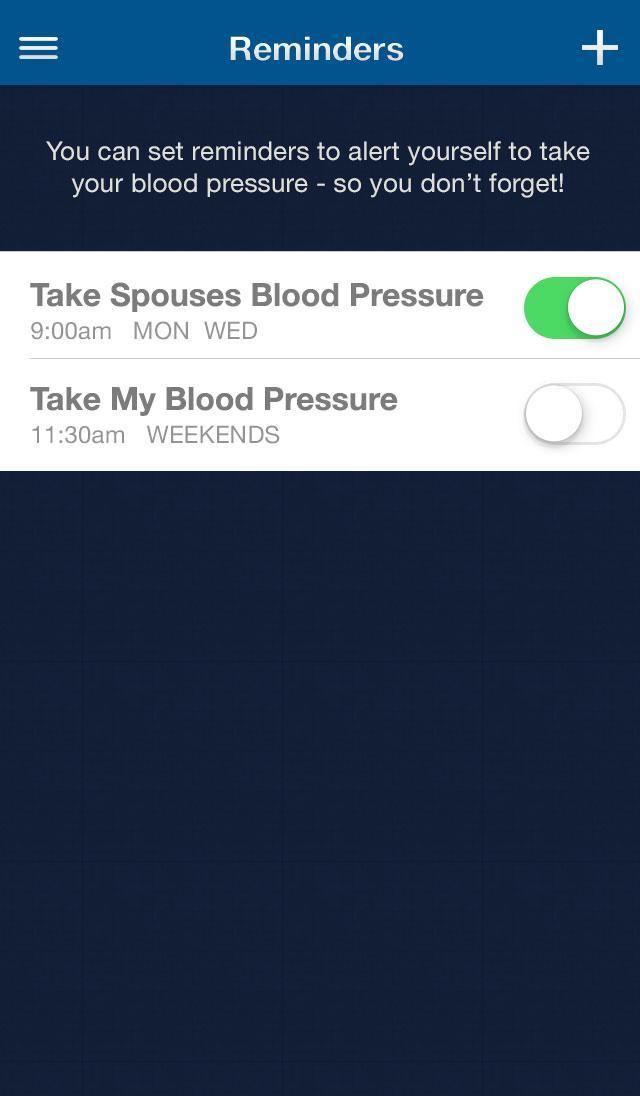Open the hamburger drawer menu
Image resolution: width=640 pixels, height=1096 pixels.
pyautogui.click(x=38, y=48)
